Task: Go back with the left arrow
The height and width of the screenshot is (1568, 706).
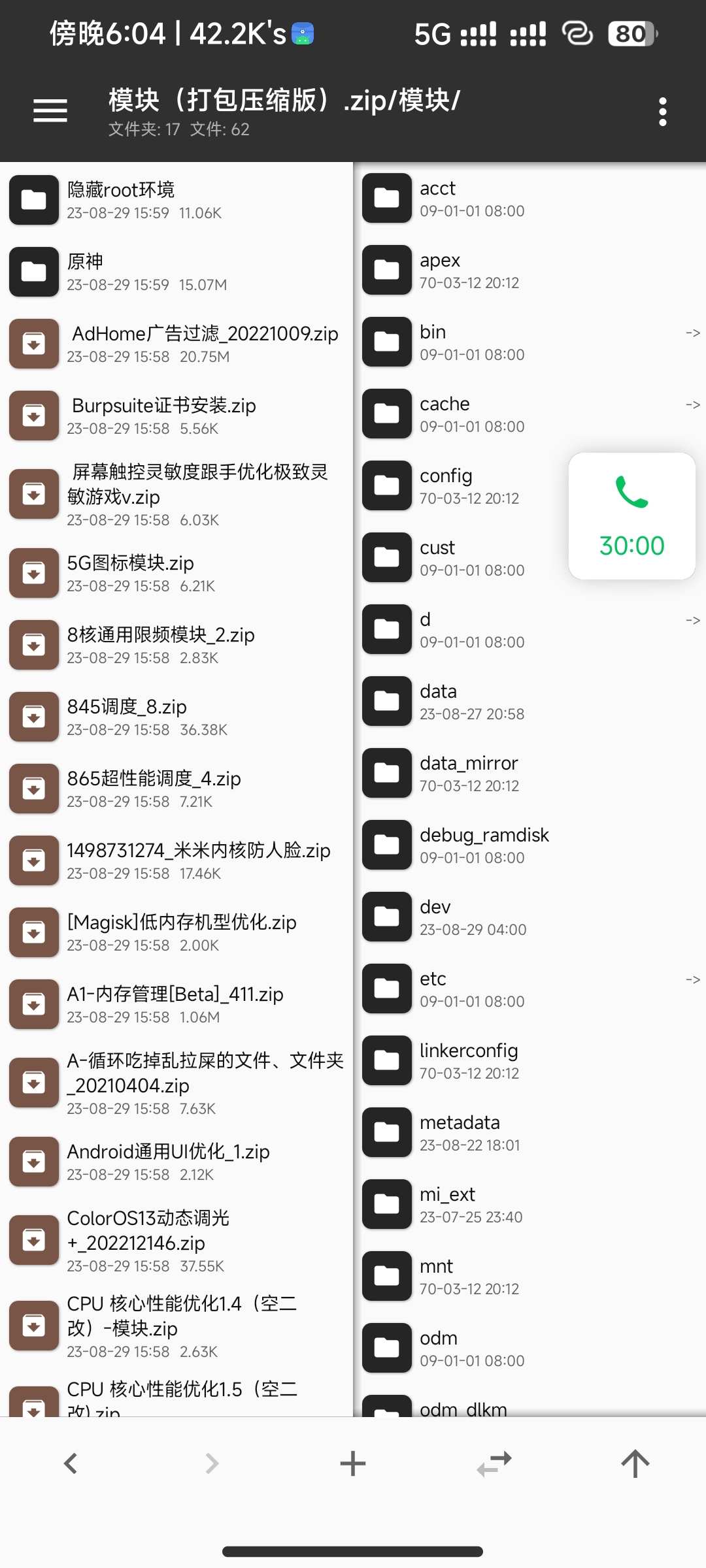Action: click(x=71, y=1463)
